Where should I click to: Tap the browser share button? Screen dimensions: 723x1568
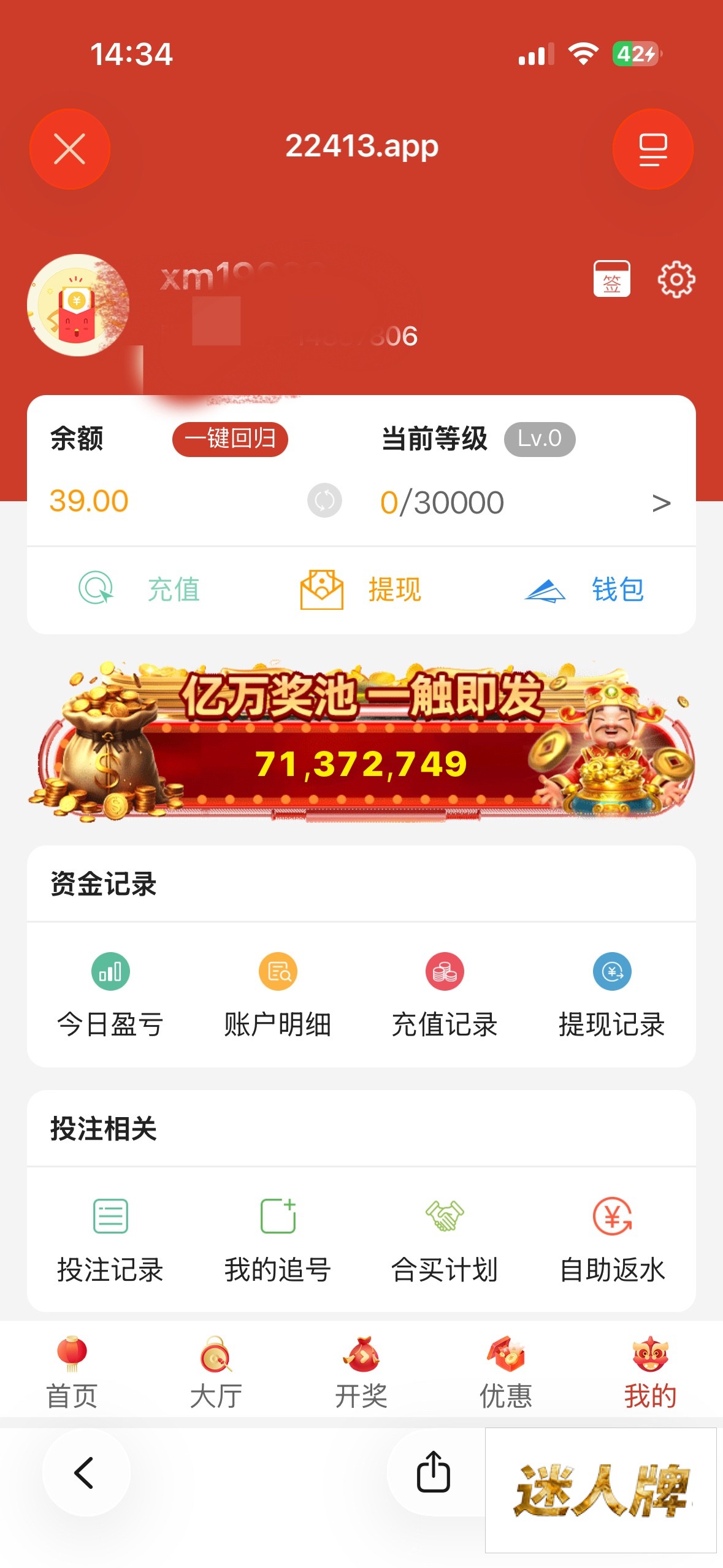coord(434,1471)
